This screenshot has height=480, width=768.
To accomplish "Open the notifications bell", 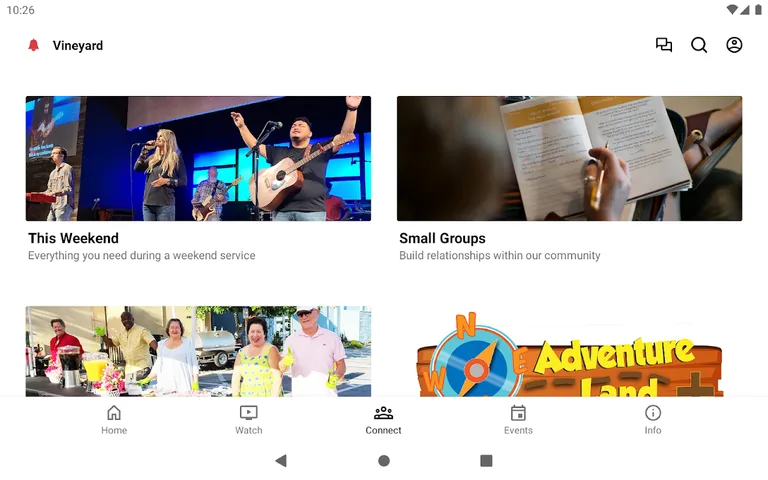I will (33, 45).
